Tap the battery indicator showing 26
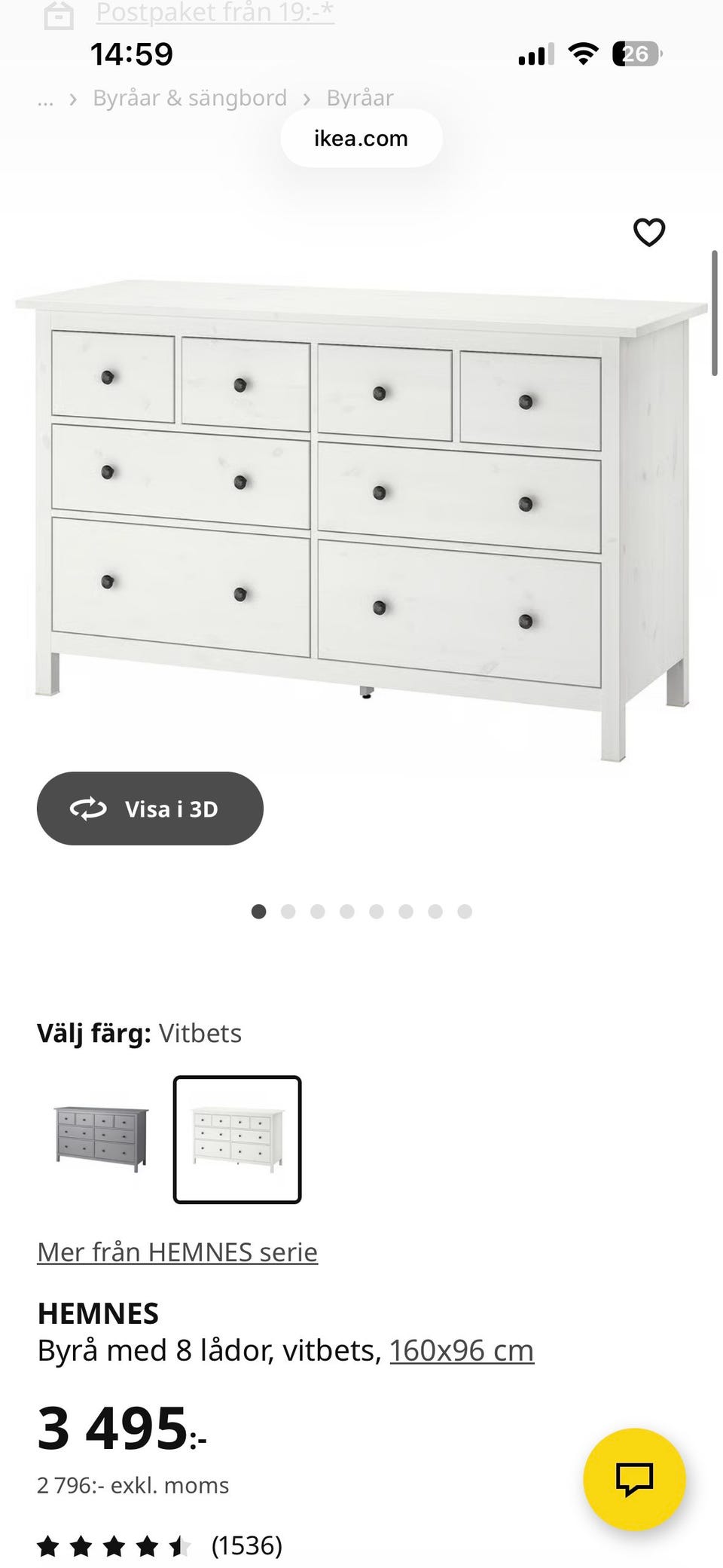Viewport: 723px width, 1568px height. (x=635, y=53)
